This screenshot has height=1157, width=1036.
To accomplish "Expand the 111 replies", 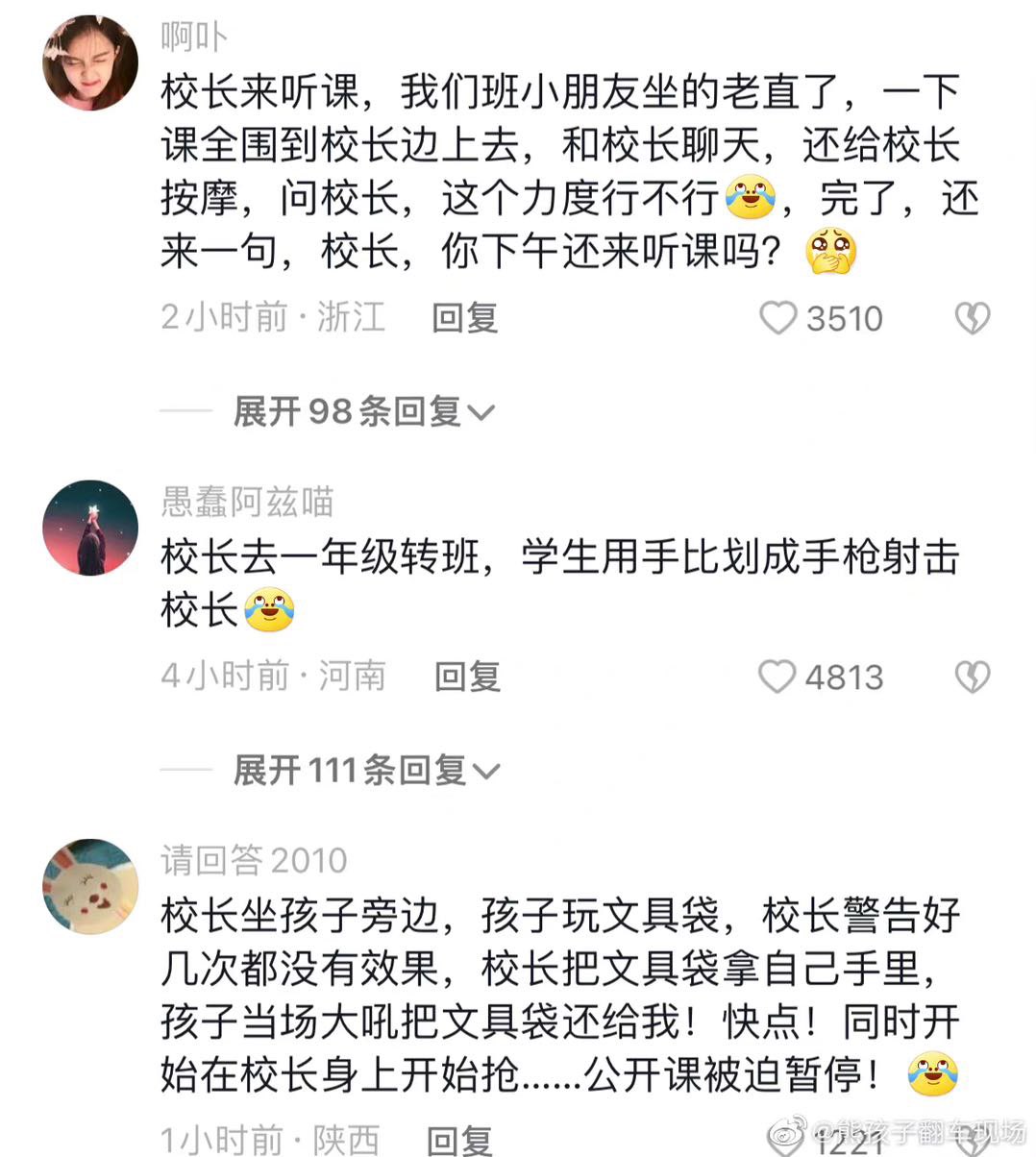I will (366, 771).
